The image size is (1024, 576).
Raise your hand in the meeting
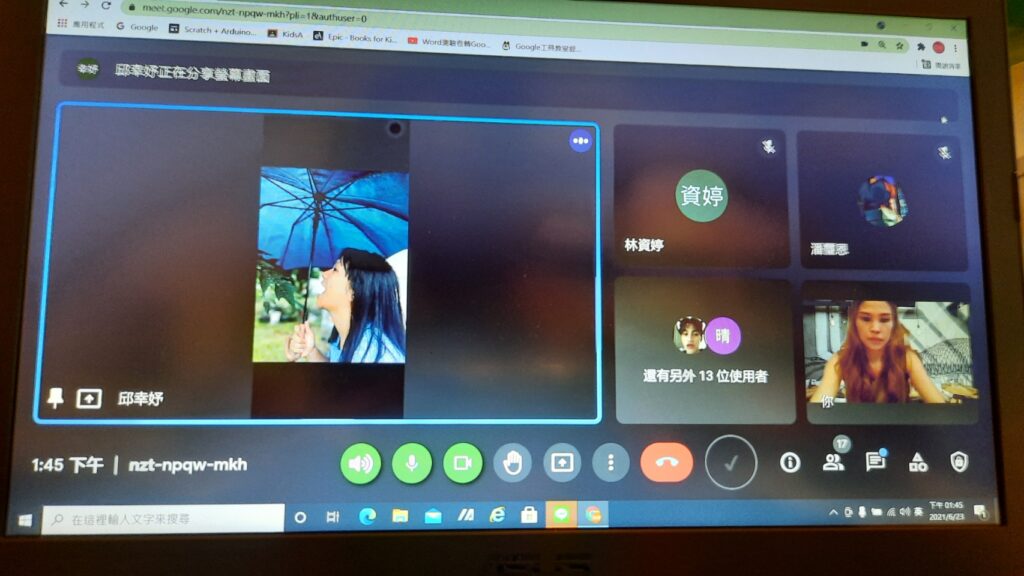512,463
